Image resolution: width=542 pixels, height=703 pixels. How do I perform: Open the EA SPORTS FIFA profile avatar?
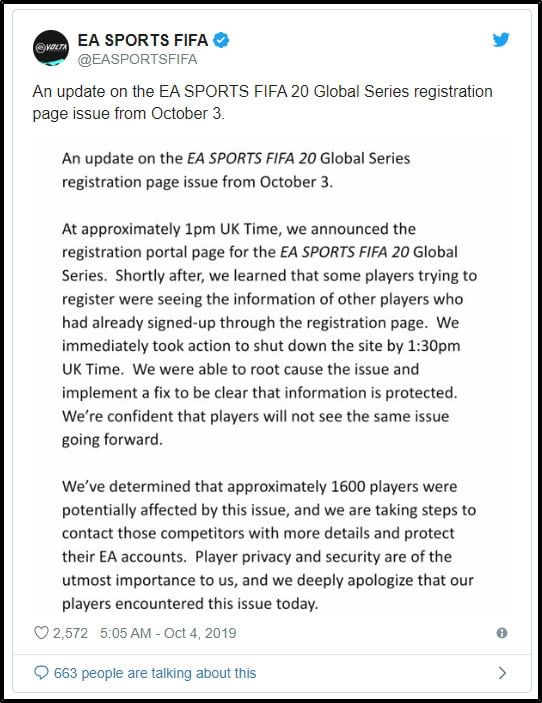tap(51, 48)
